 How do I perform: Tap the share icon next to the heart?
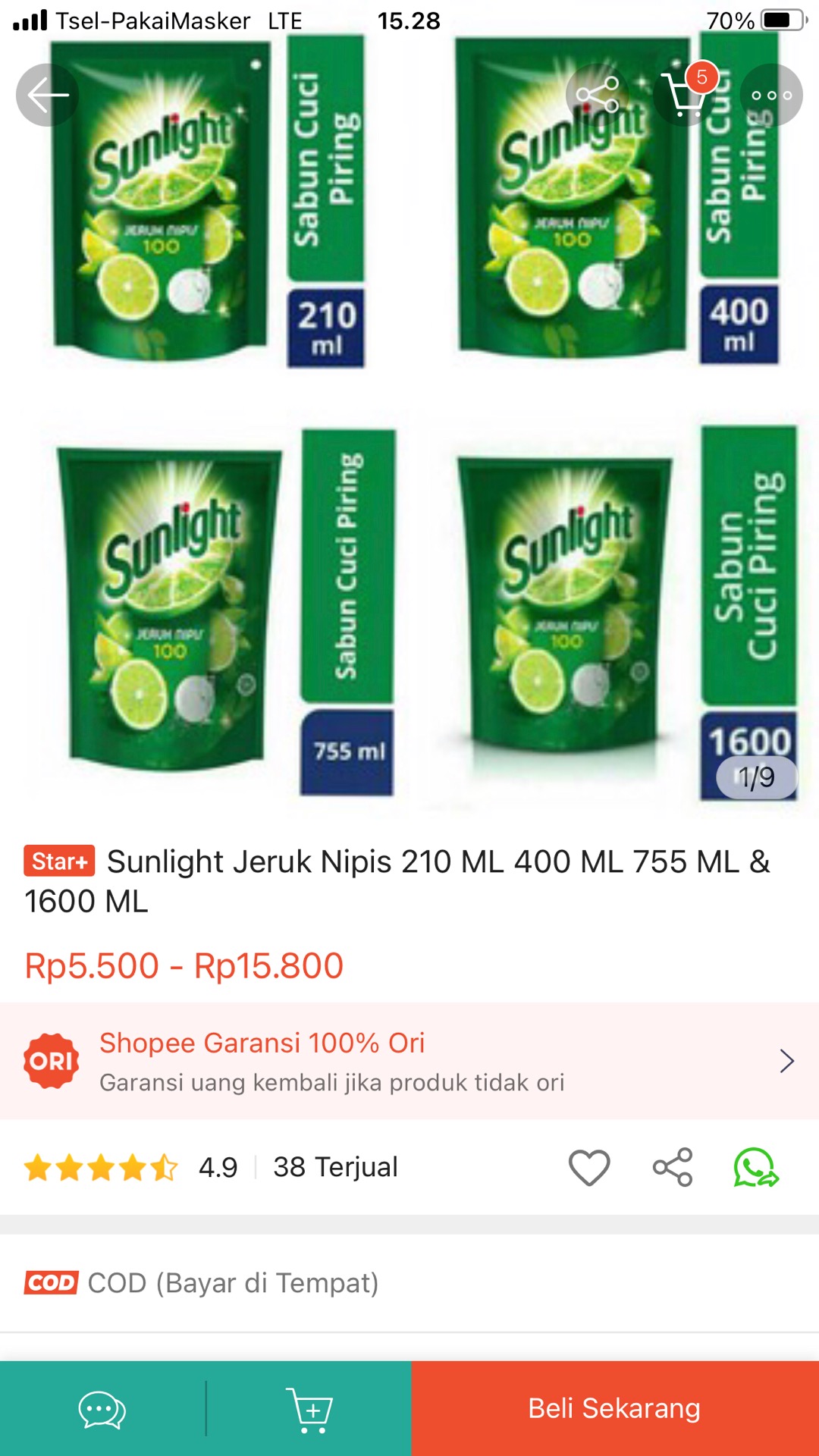pyautogui.click(x=673, y=1168)
